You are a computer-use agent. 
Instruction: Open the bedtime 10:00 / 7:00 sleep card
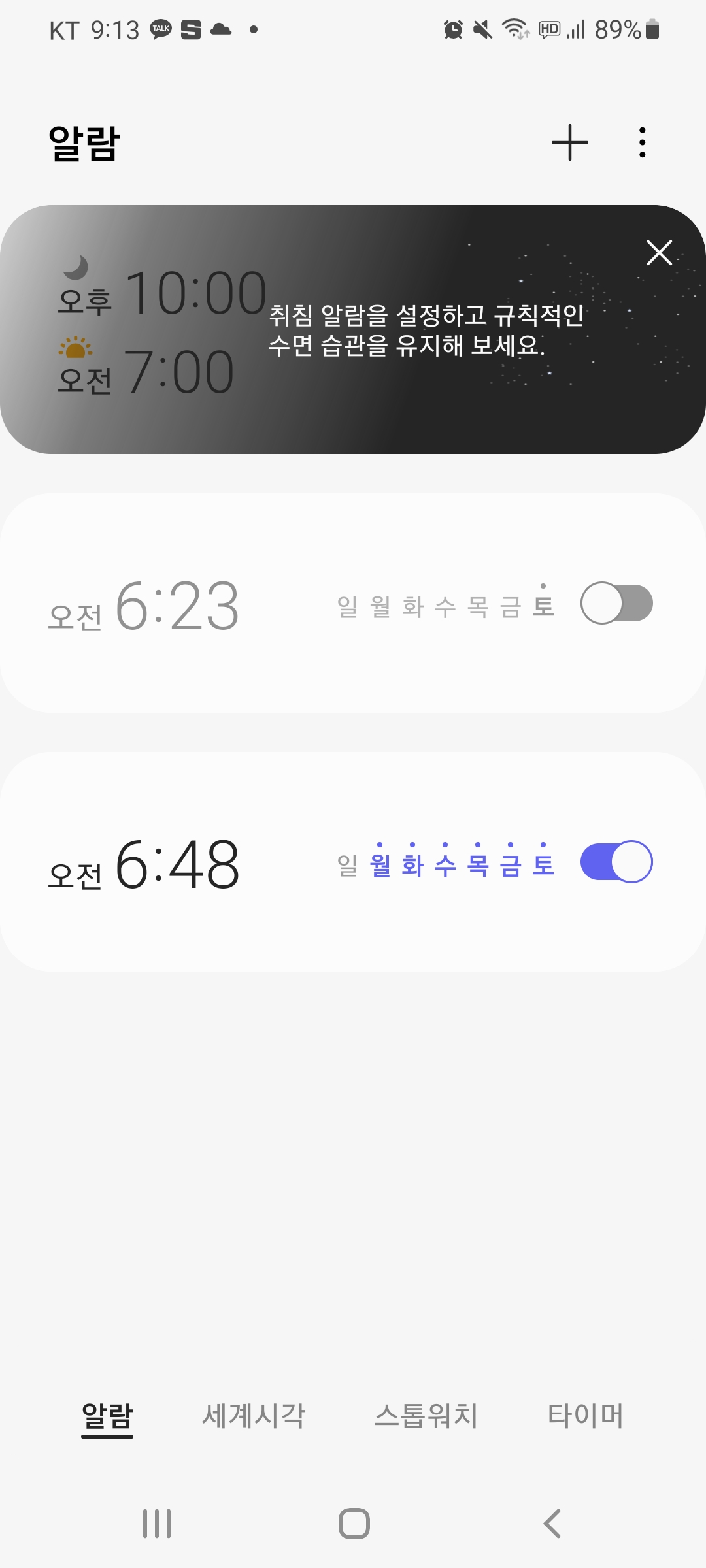[x=353, y=329]
